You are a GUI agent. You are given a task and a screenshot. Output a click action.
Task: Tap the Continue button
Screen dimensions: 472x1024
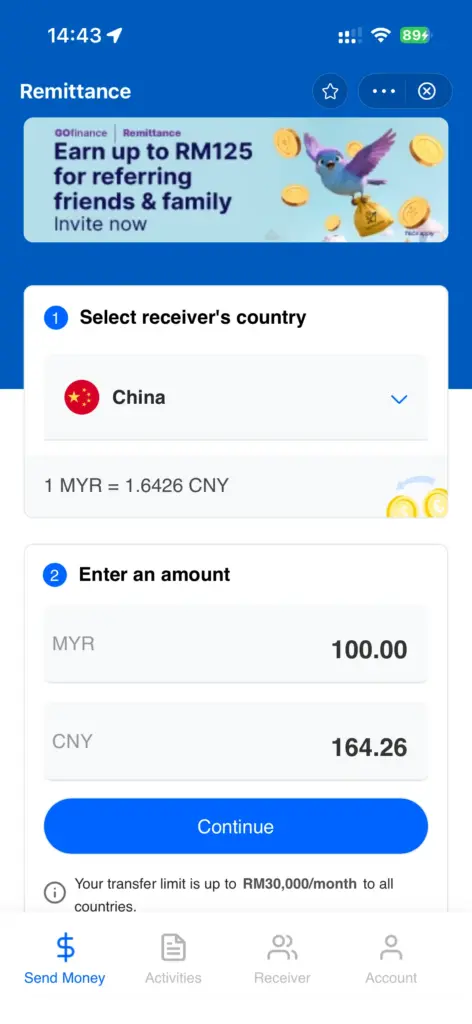[x=236, y=826]
